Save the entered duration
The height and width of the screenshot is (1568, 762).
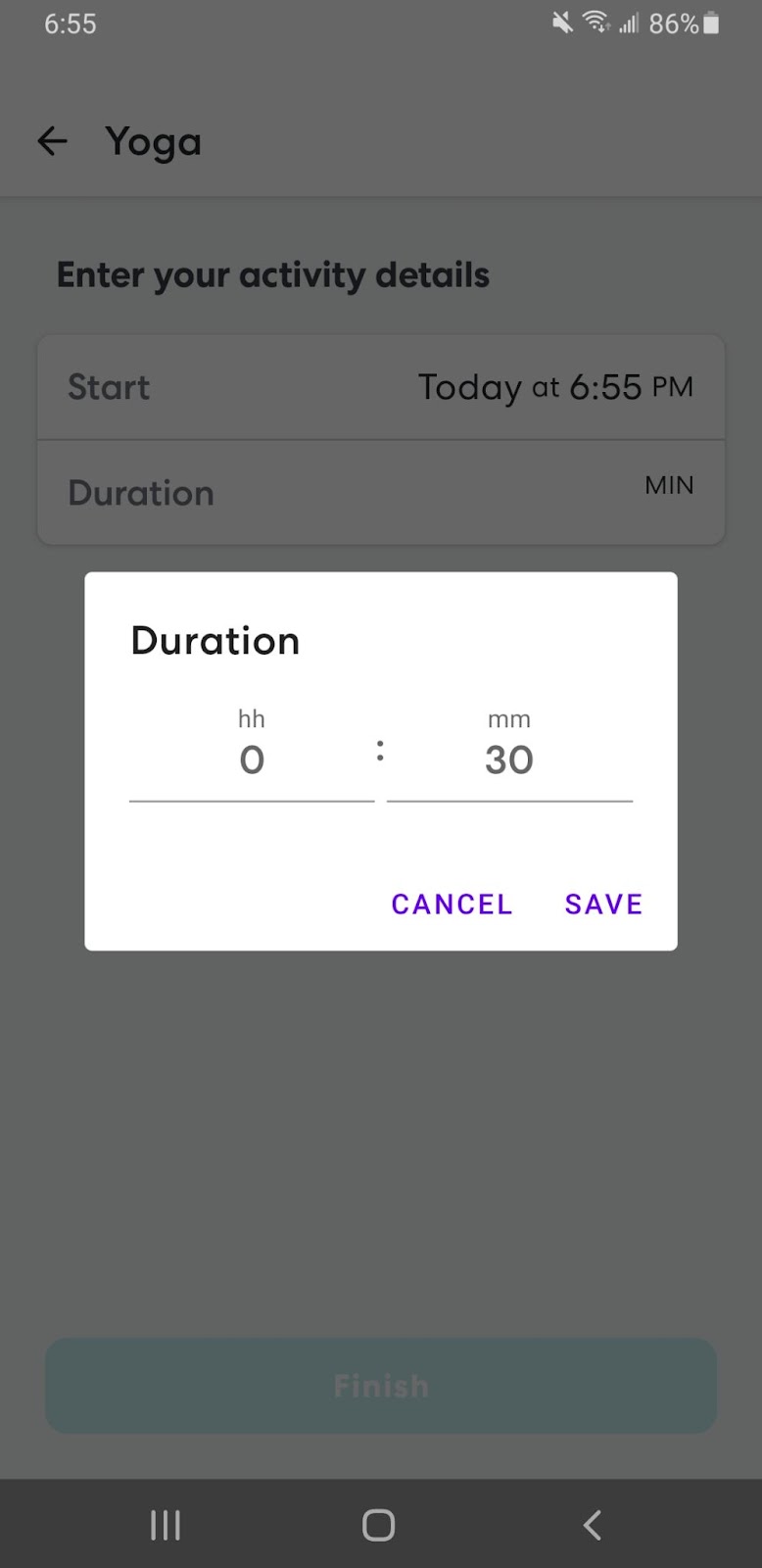coord(603,904)
